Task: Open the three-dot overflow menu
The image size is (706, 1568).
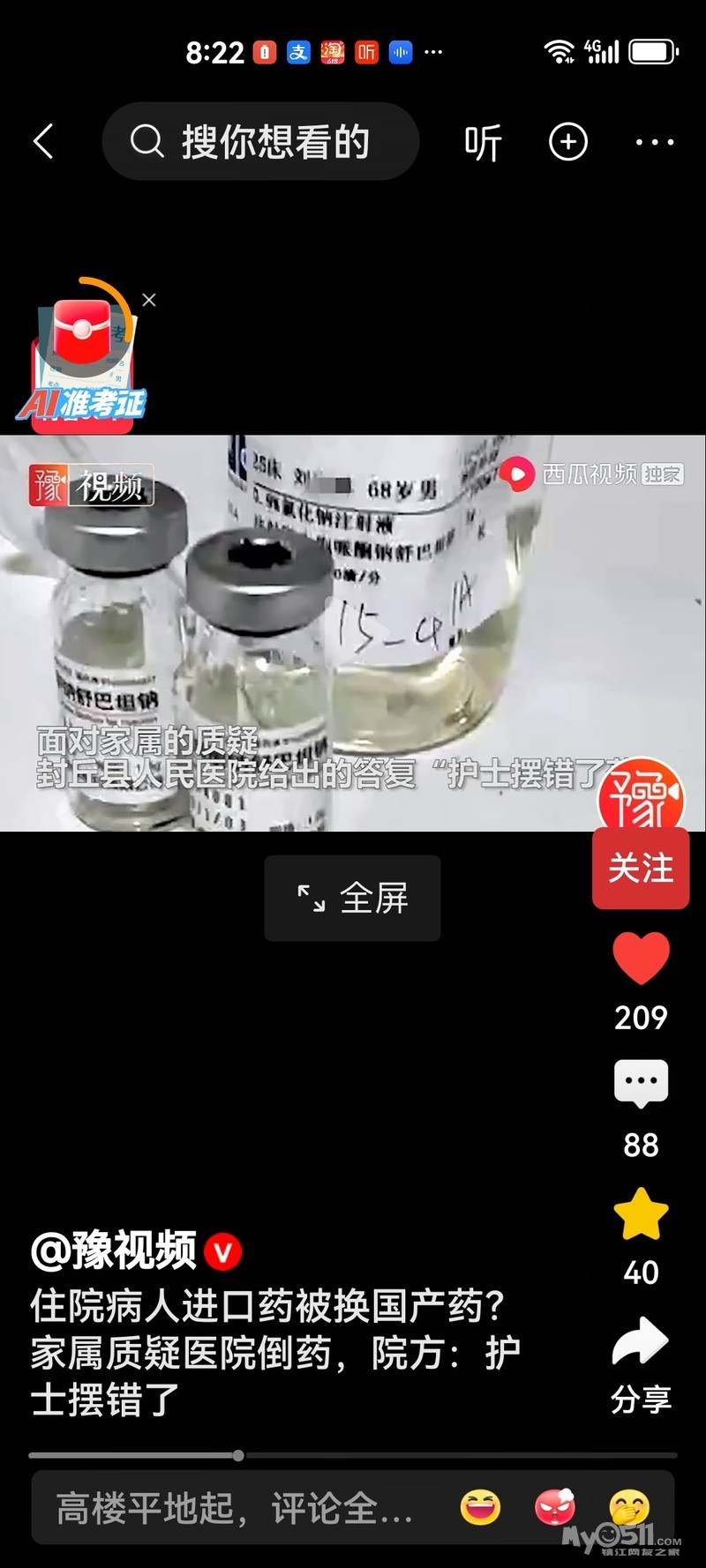Action: click(x=655, y=142)
